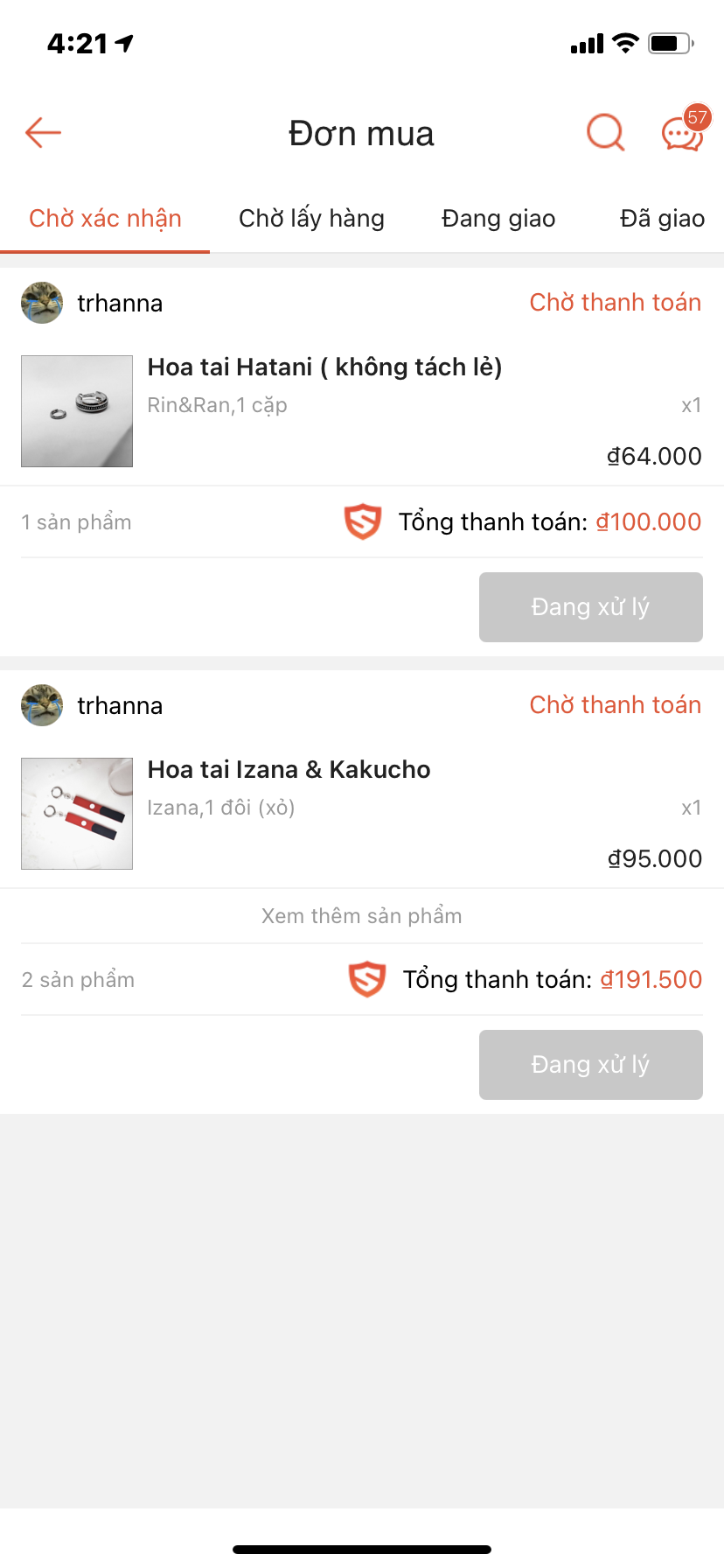Tap Đang xử lý under the ₫191.500 order
The image size is (724, 1568).
tap(590, 1065)
